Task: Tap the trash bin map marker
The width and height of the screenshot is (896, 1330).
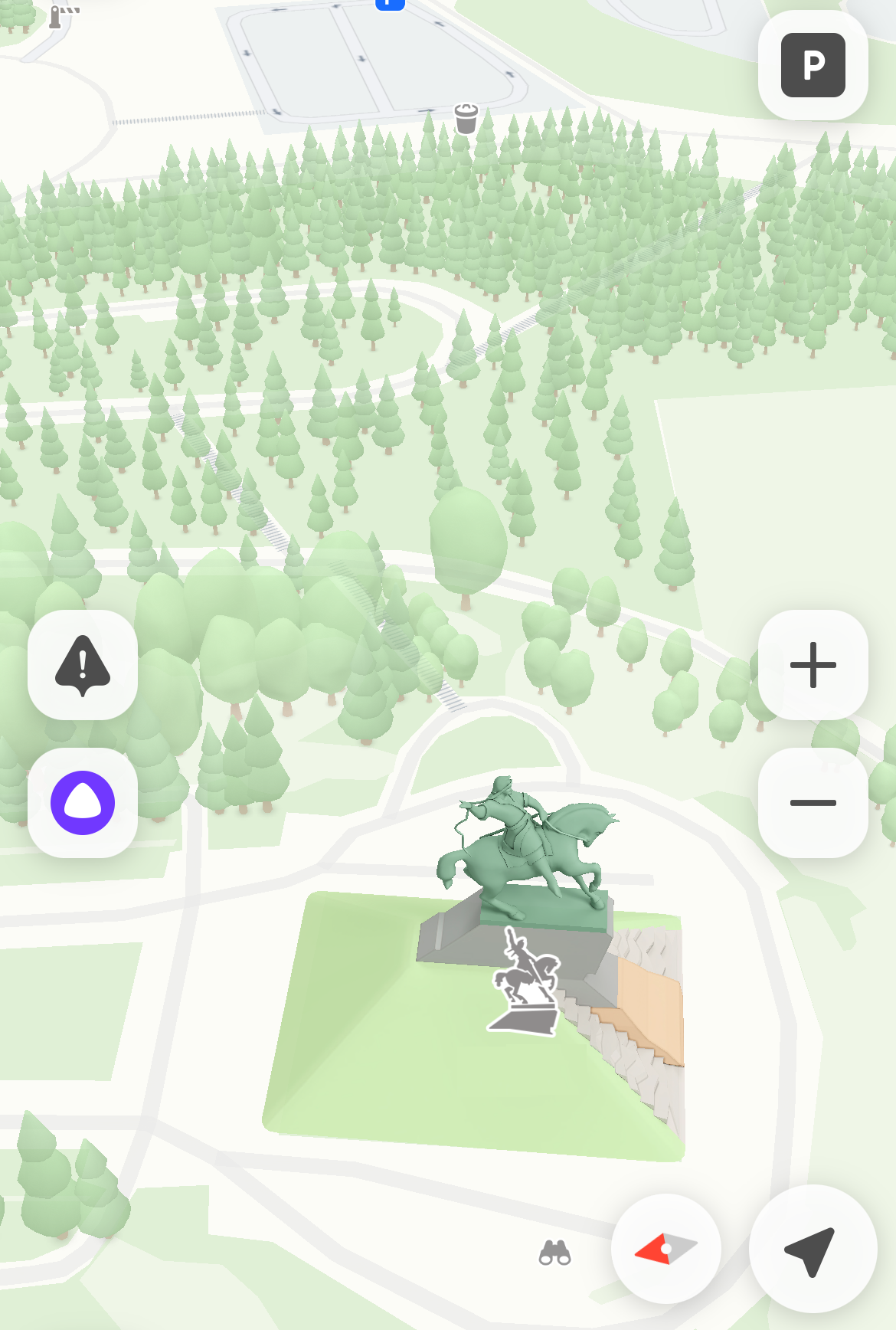Action: 466,119
